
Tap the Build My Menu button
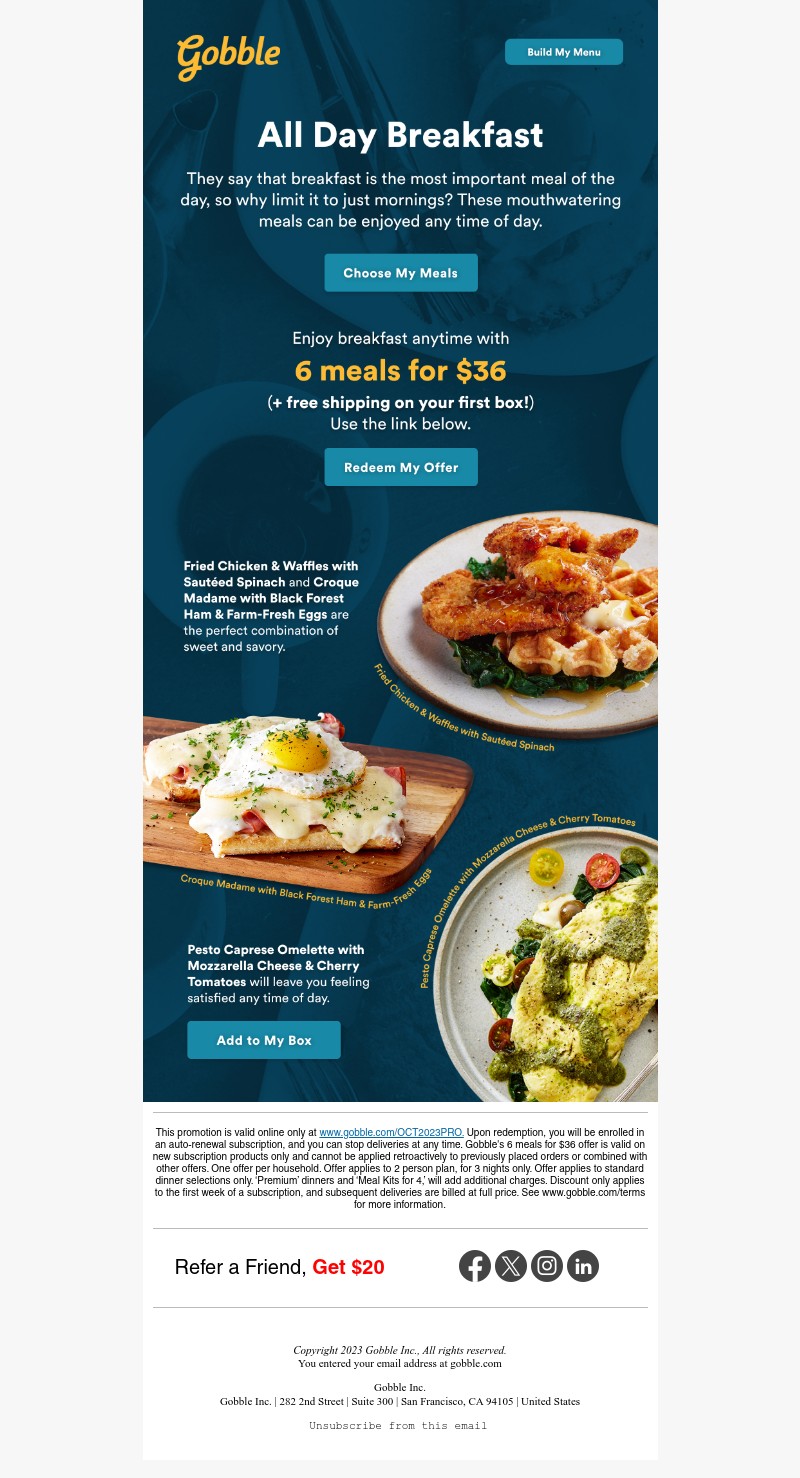click(x=563, y=52)
